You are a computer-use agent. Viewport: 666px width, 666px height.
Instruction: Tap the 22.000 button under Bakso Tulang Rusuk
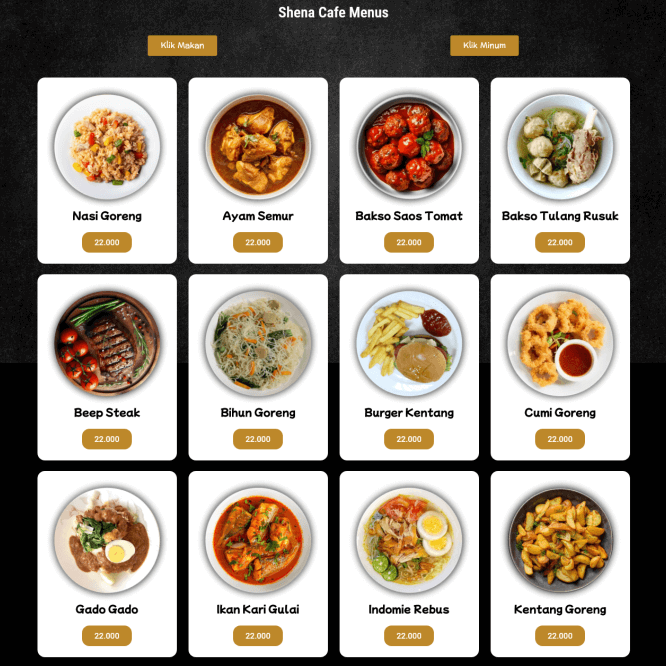click(560, 242)
